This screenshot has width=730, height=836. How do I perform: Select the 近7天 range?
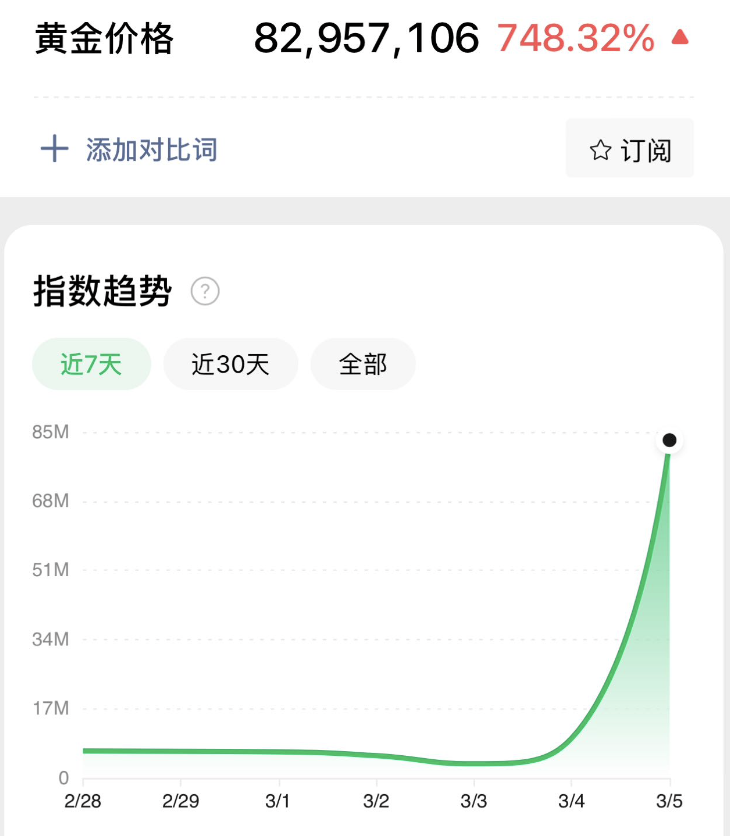click(91, 364)
